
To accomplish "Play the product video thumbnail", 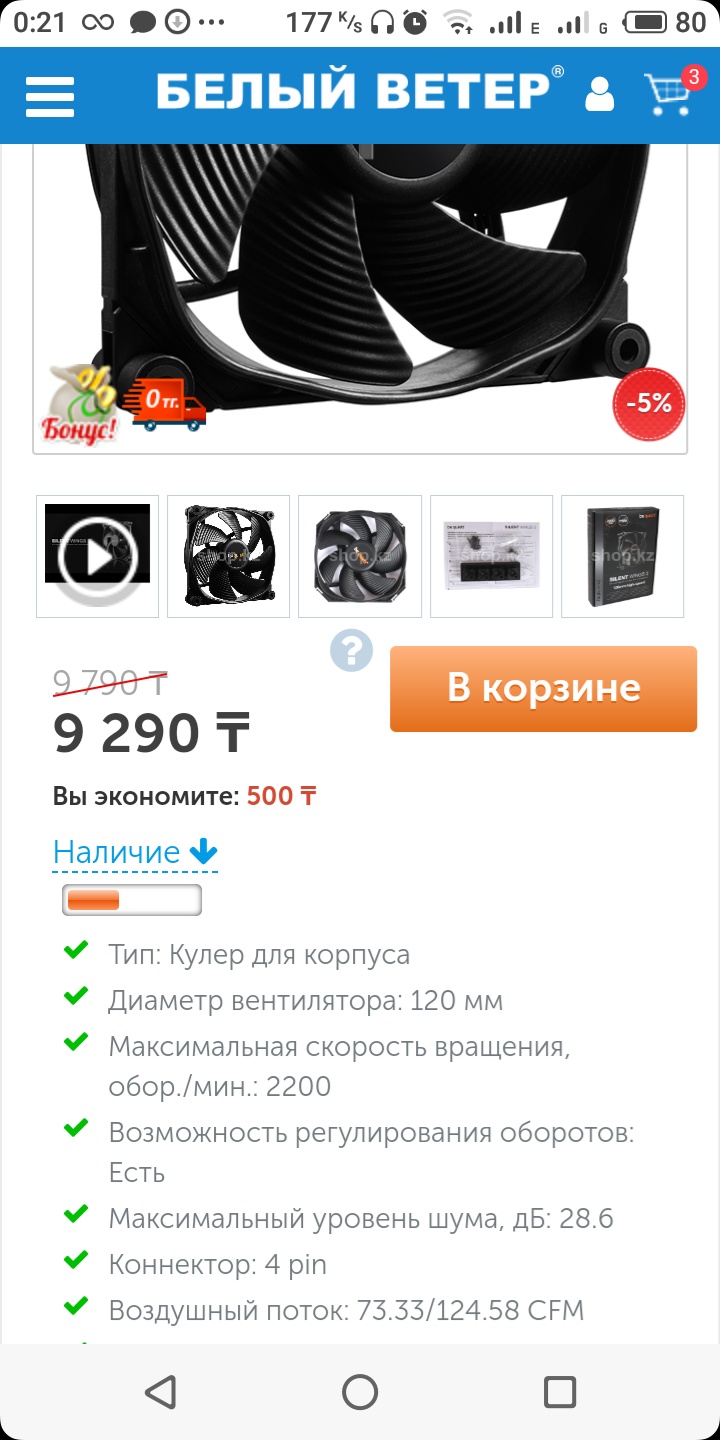I will 98,556.
